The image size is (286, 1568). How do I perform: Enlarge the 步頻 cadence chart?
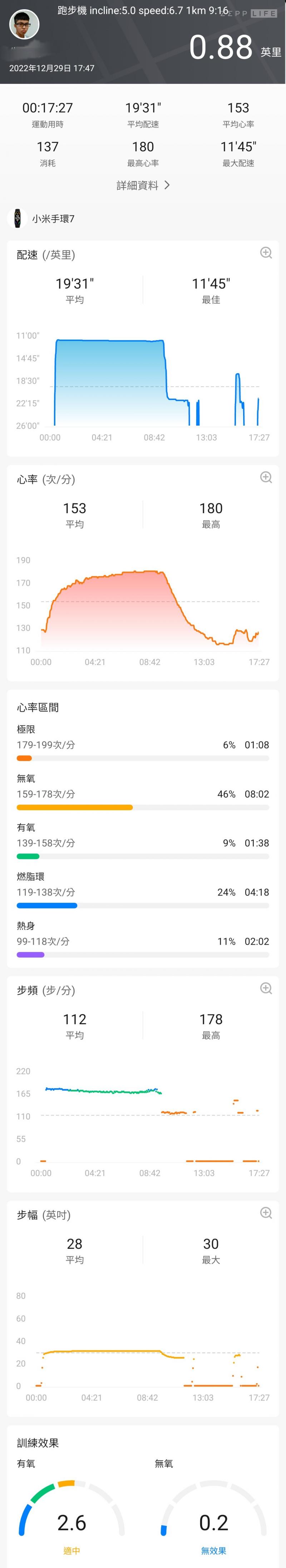[x=266, y=988]
